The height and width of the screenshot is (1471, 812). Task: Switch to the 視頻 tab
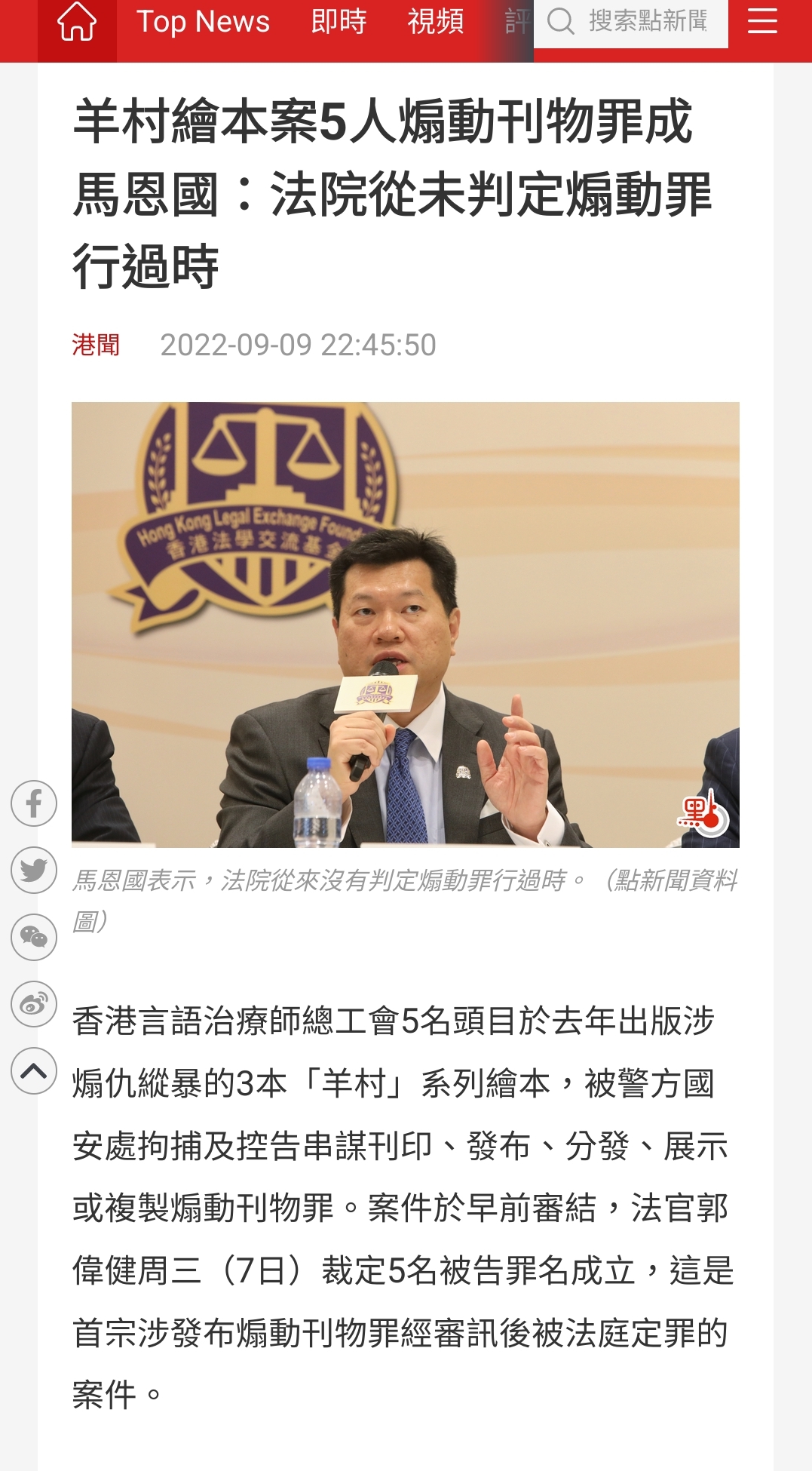[435, 22]
